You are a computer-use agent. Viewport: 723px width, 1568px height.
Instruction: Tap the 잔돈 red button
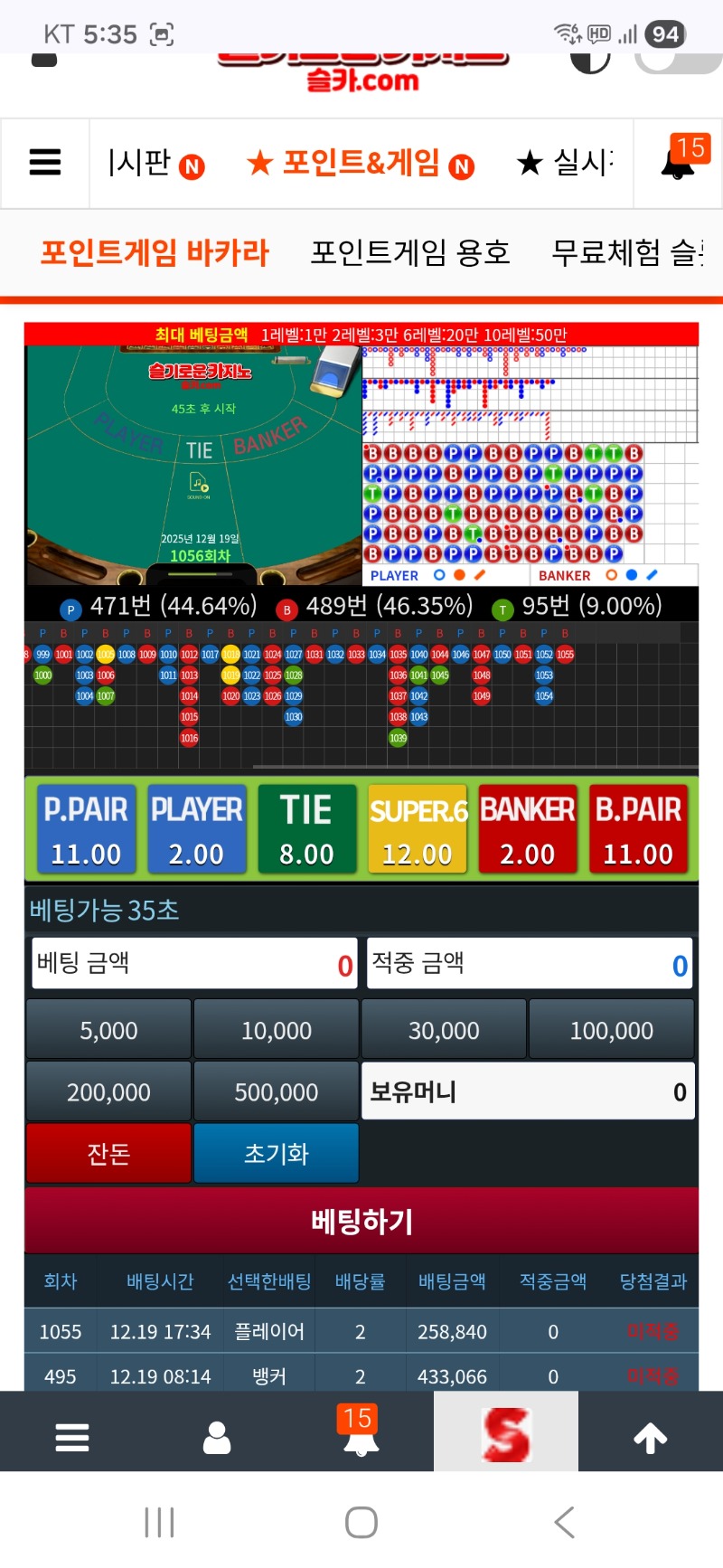tap(108, 1153)
